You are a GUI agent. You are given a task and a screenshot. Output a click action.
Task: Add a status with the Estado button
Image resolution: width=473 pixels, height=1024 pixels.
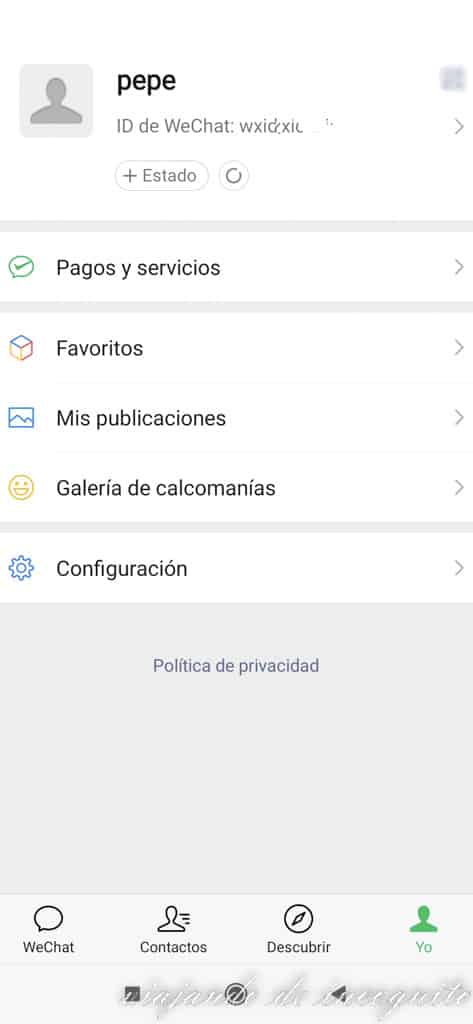point(161,176)
